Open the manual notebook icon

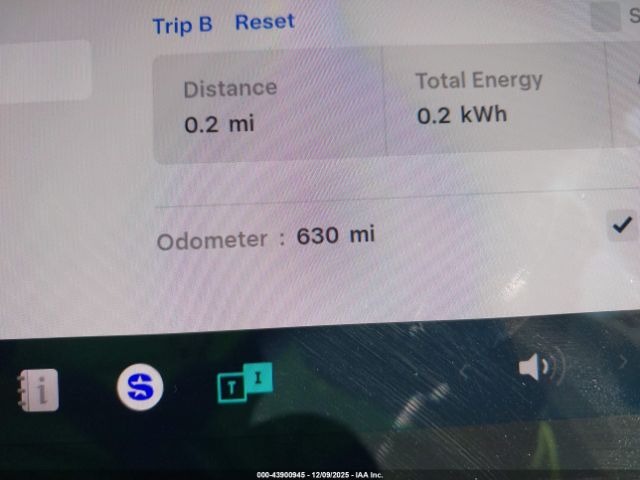[38, 388]
